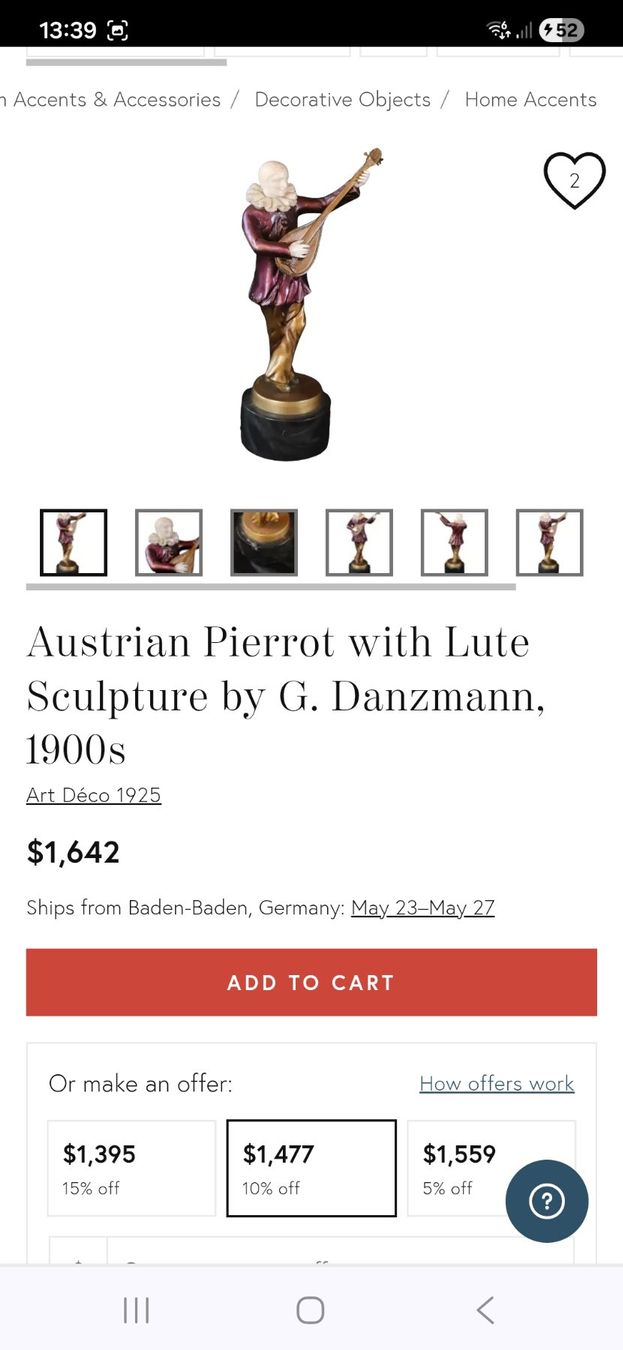Check shipping dates May 23–May 27
Image resolution: width=623 pixels, height=1350 pixels.
point(422,908)
